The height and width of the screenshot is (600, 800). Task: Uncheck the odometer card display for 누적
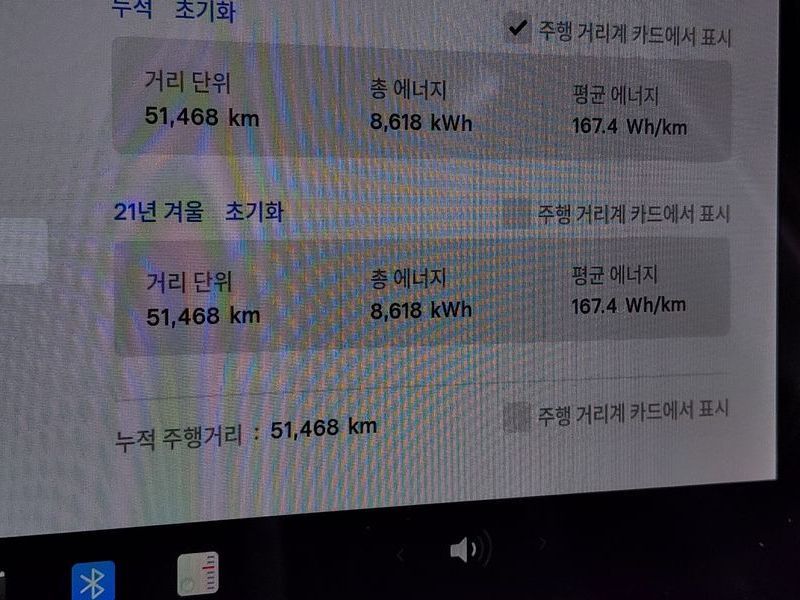pos(517,29)
